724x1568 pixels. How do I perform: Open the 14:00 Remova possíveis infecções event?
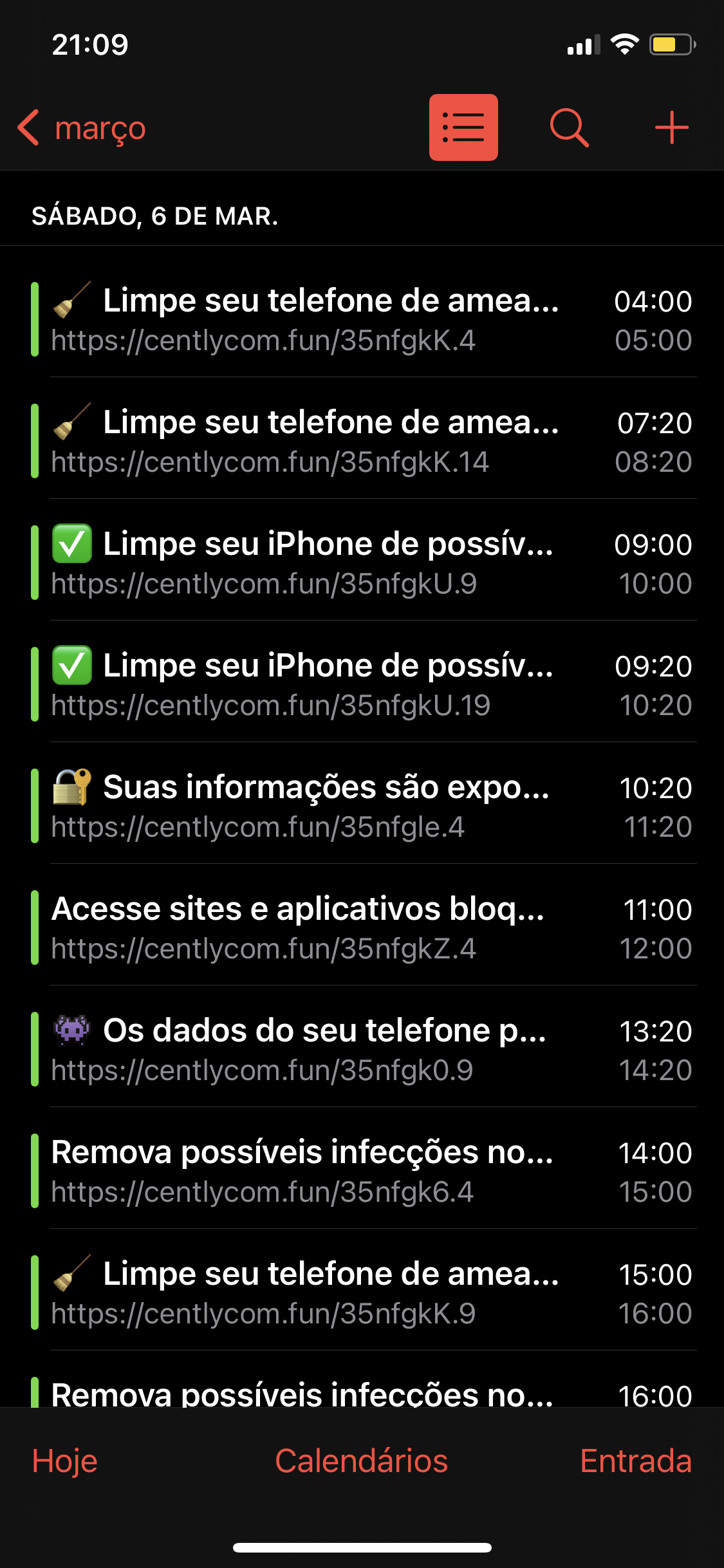coord(362,1171)
